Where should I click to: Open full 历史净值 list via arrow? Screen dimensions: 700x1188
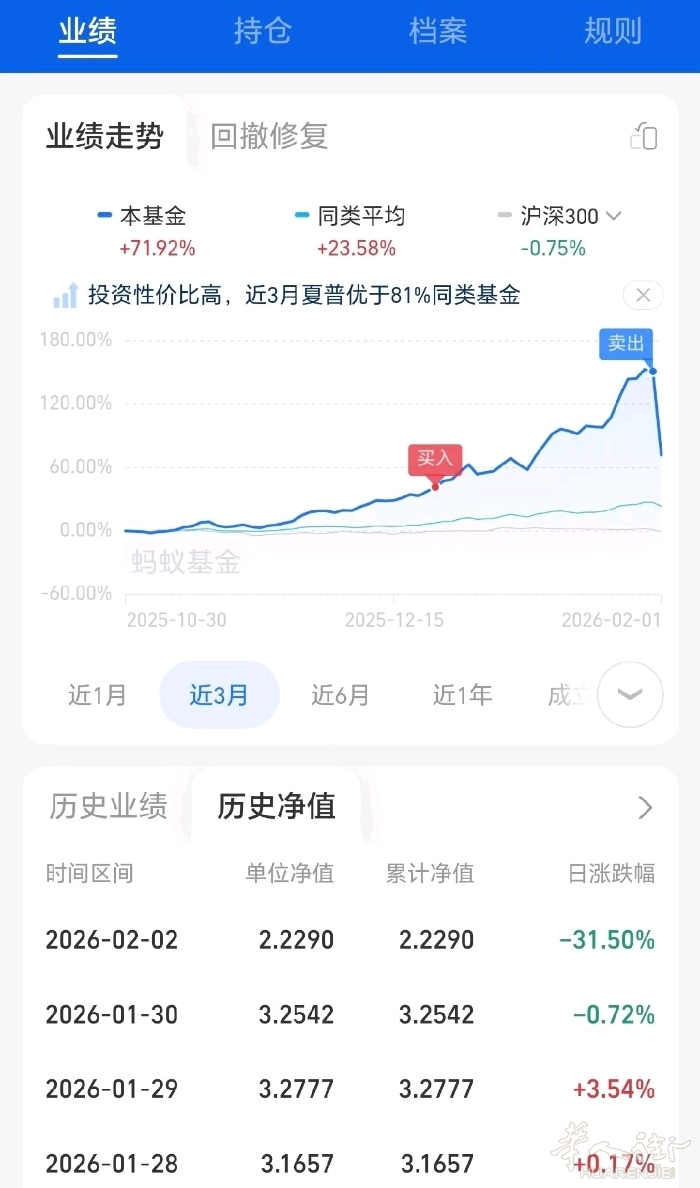click(645, 808)
